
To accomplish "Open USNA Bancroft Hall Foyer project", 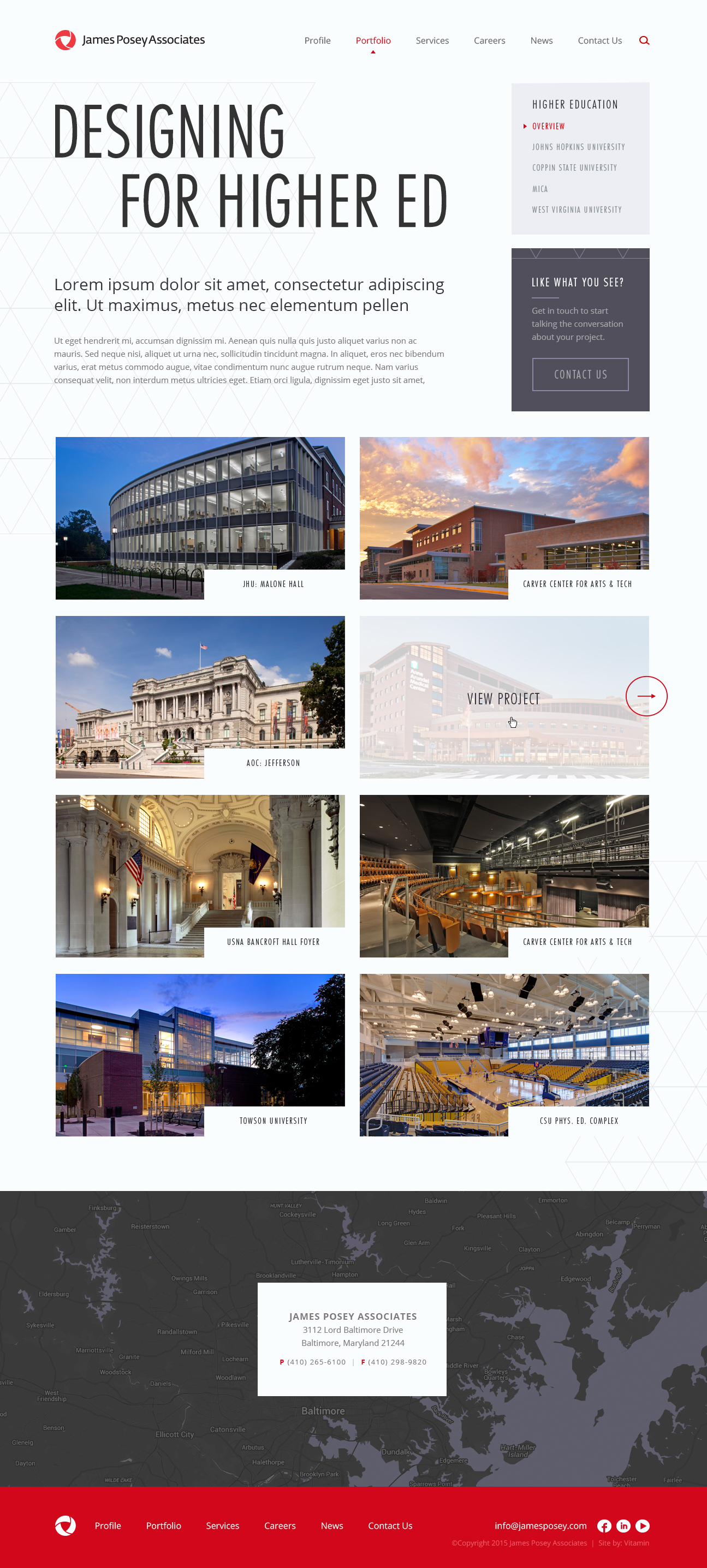I will coord(200,875).
